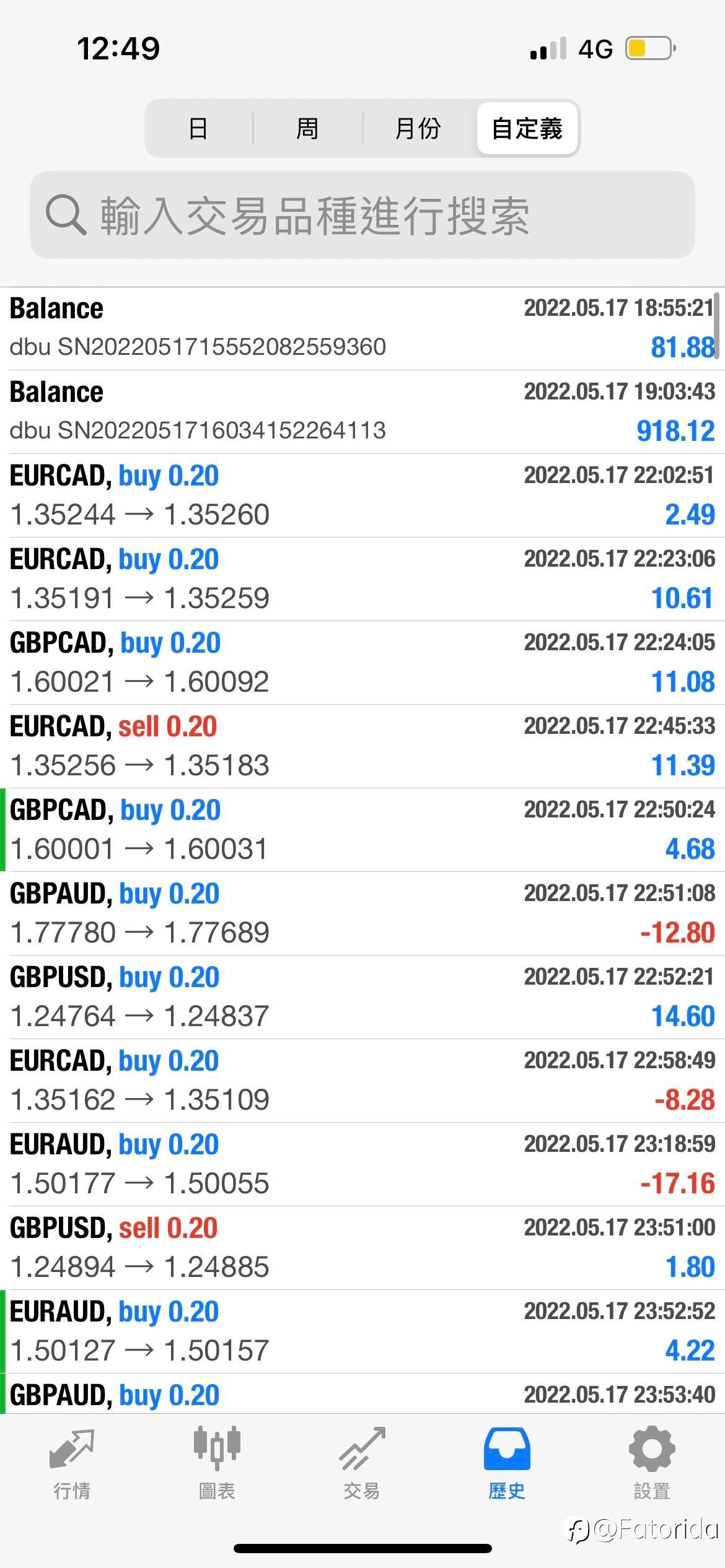Expand the EURCAD sell trade with 11.39 profit
Image resolution: width=725 pixels, height=1568 pixels.
(x=362, y=746)
